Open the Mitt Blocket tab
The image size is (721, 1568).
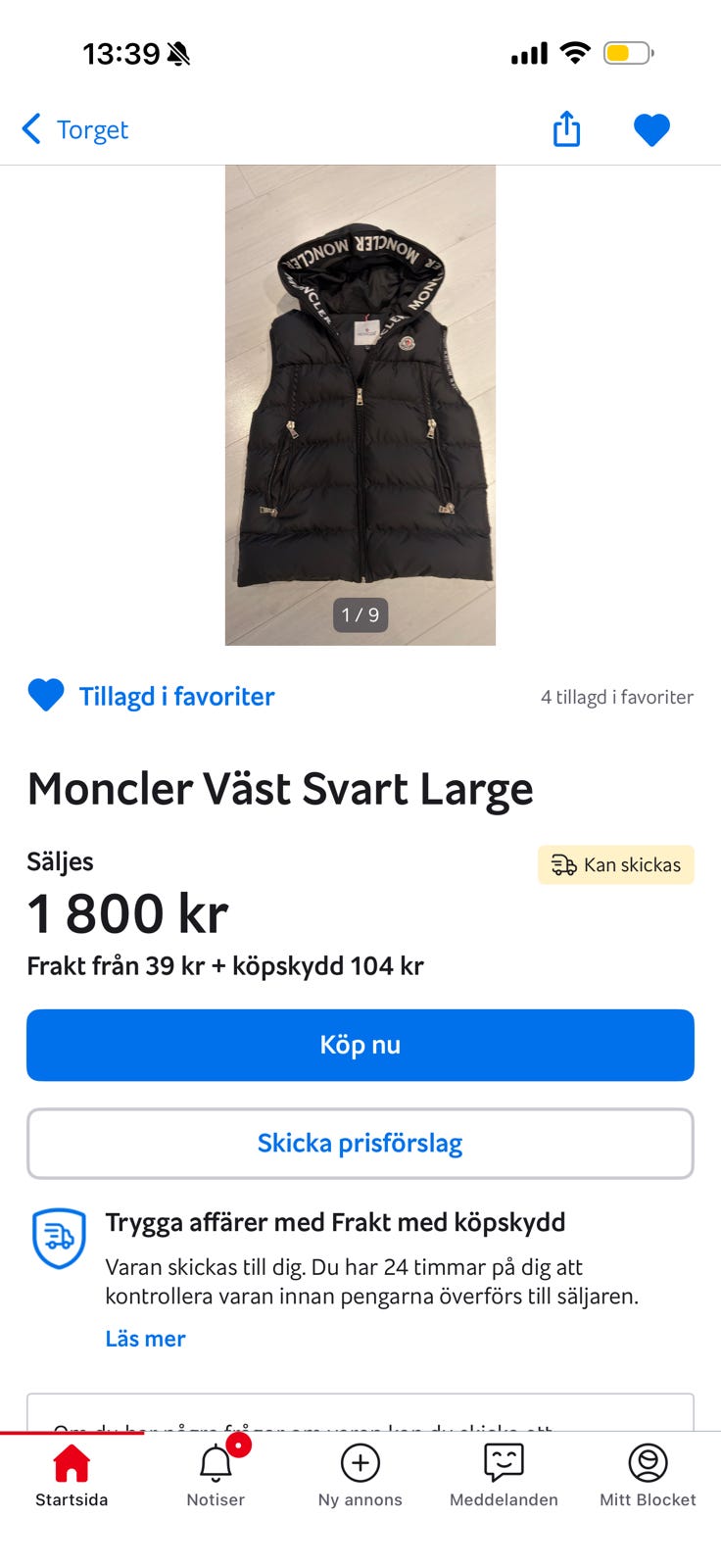click(x=648, y=1475)
